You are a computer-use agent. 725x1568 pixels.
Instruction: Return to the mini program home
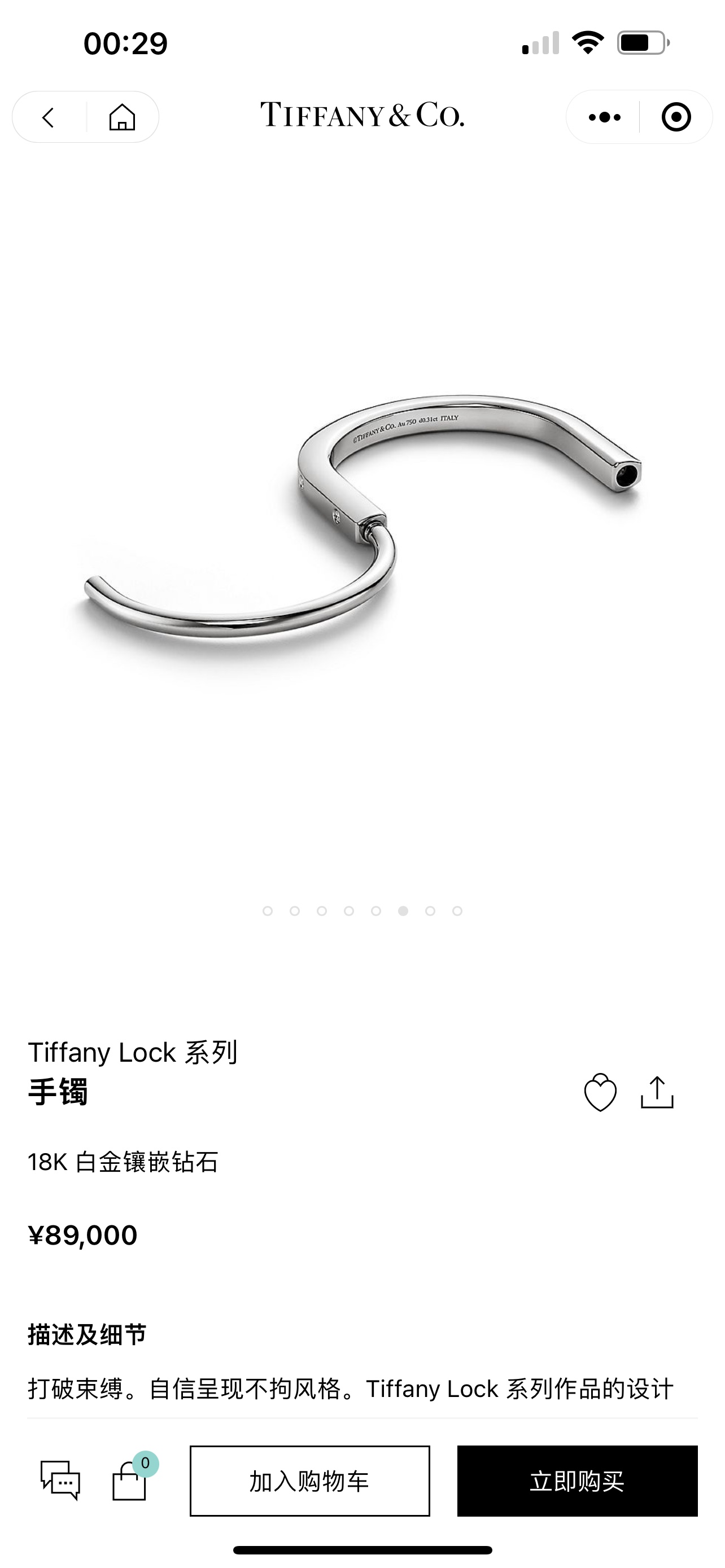122,117
